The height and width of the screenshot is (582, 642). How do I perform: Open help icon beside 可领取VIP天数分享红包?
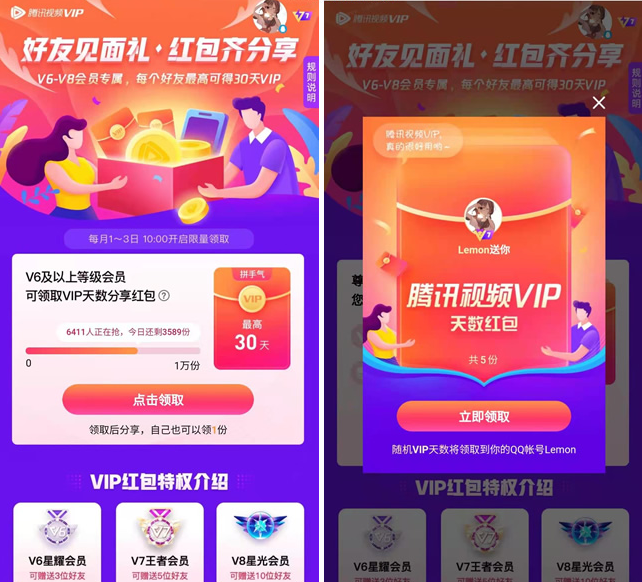[x=164, y=296]
